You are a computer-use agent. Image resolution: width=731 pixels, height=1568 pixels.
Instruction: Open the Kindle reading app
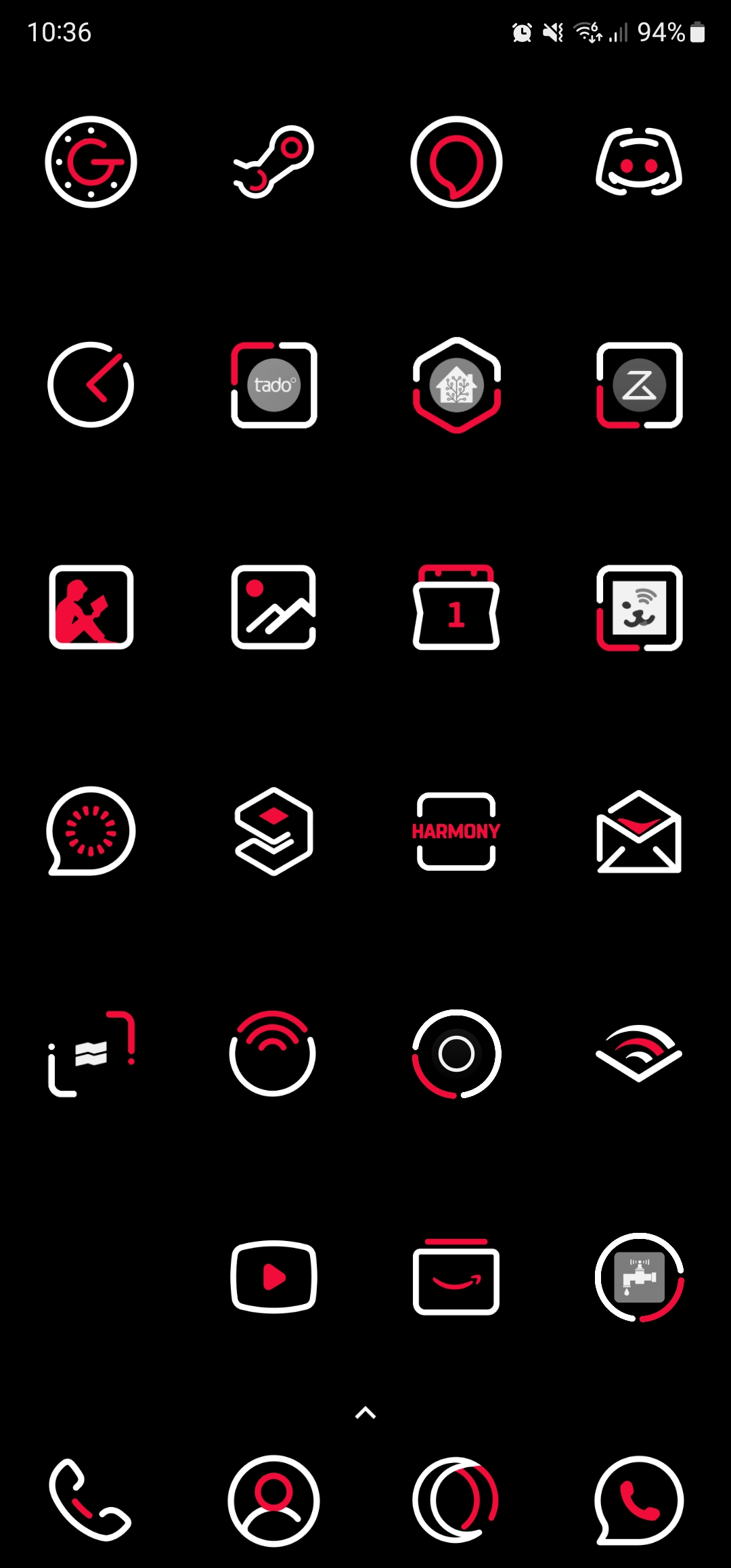click(91, 607)
